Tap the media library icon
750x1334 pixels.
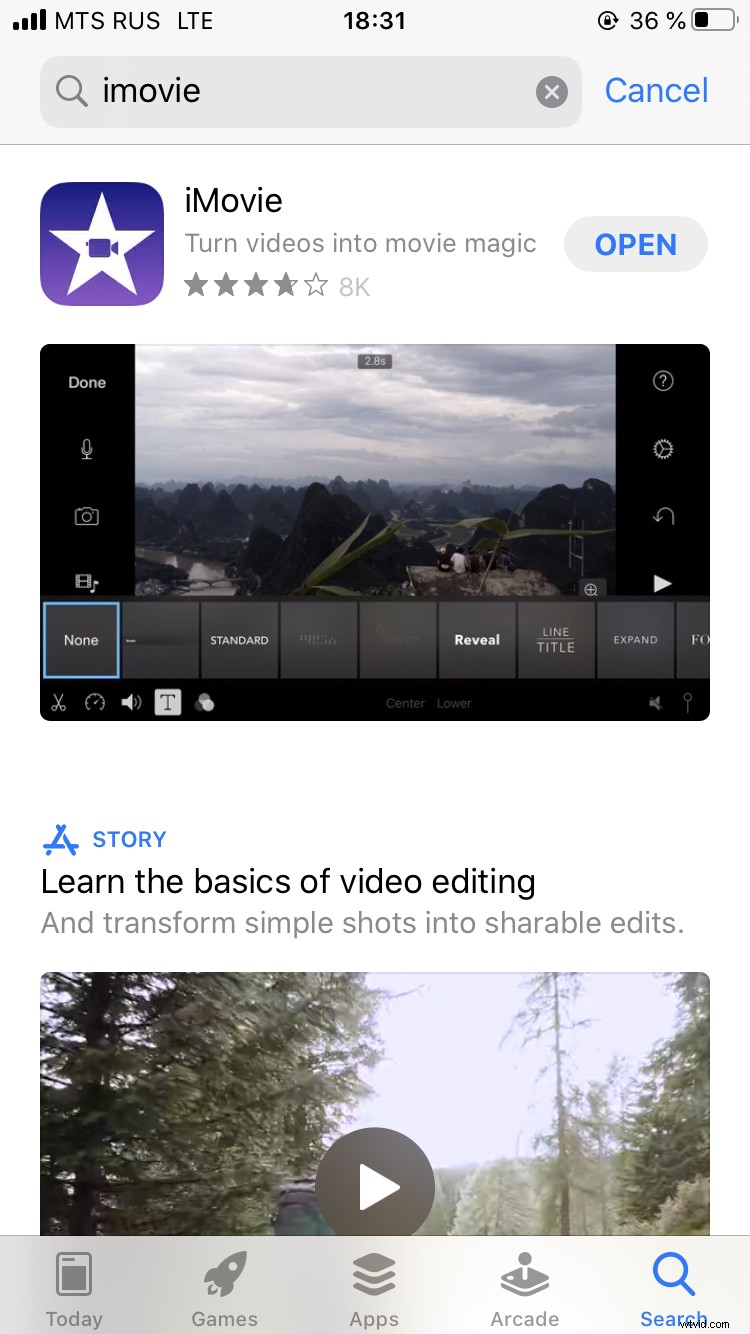pyautogui.click(x=86, y=581)
